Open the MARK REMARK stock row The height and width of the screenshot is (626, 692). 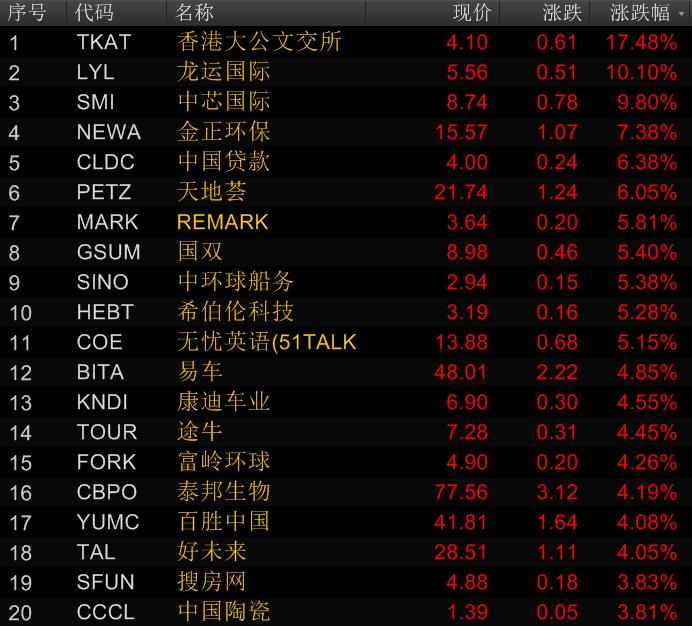346,222
